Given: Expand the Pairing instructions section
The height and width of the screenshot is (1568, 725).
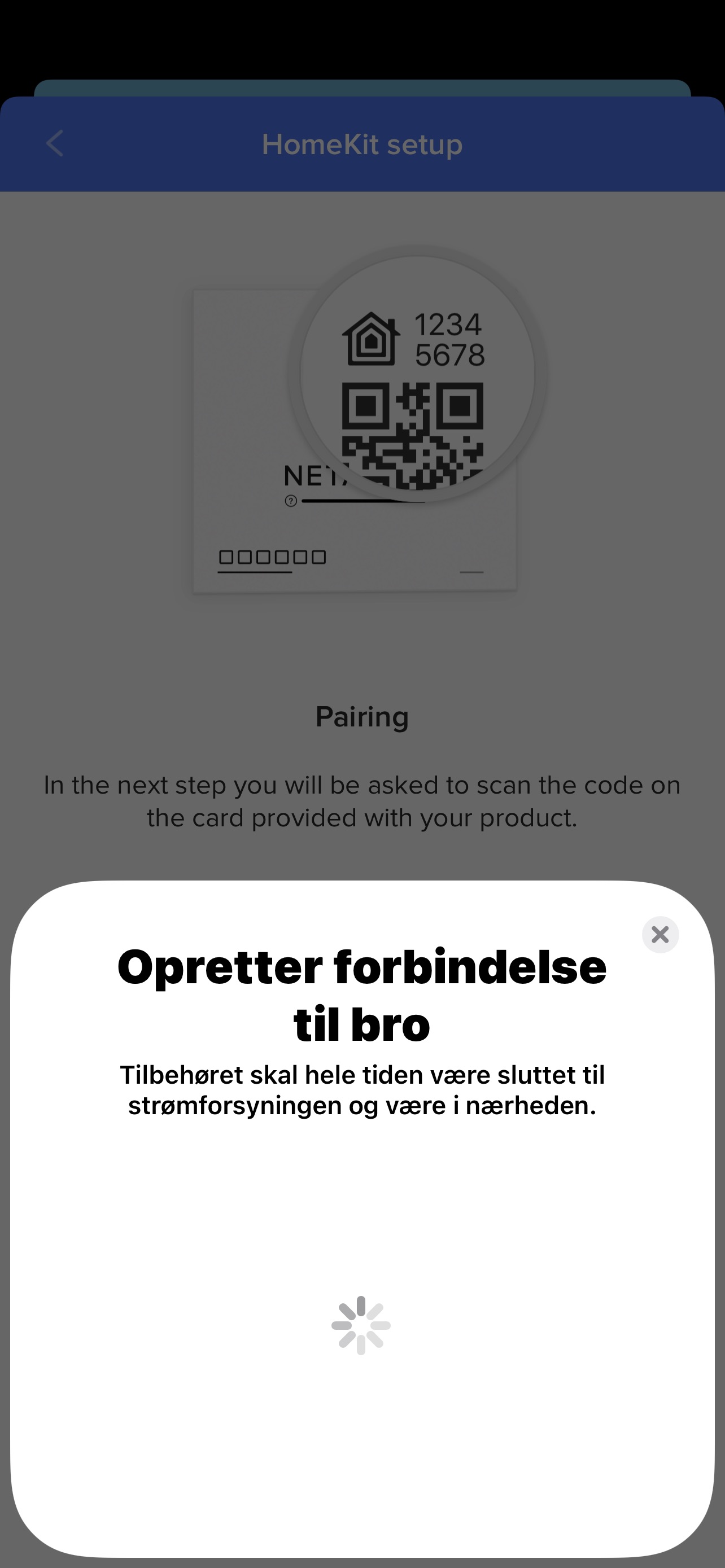Looking at the screenshot, I should coord(361,716).
